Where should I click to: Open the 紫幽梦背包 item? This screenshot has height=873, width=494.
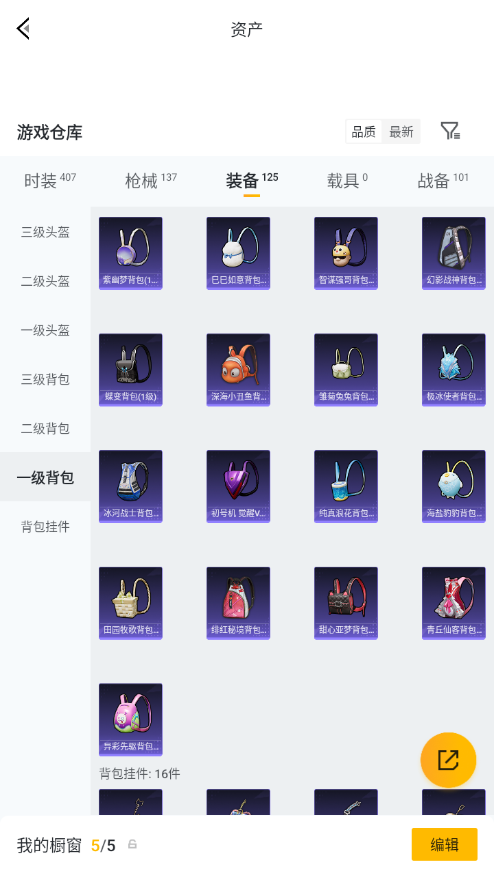(131, 253)
